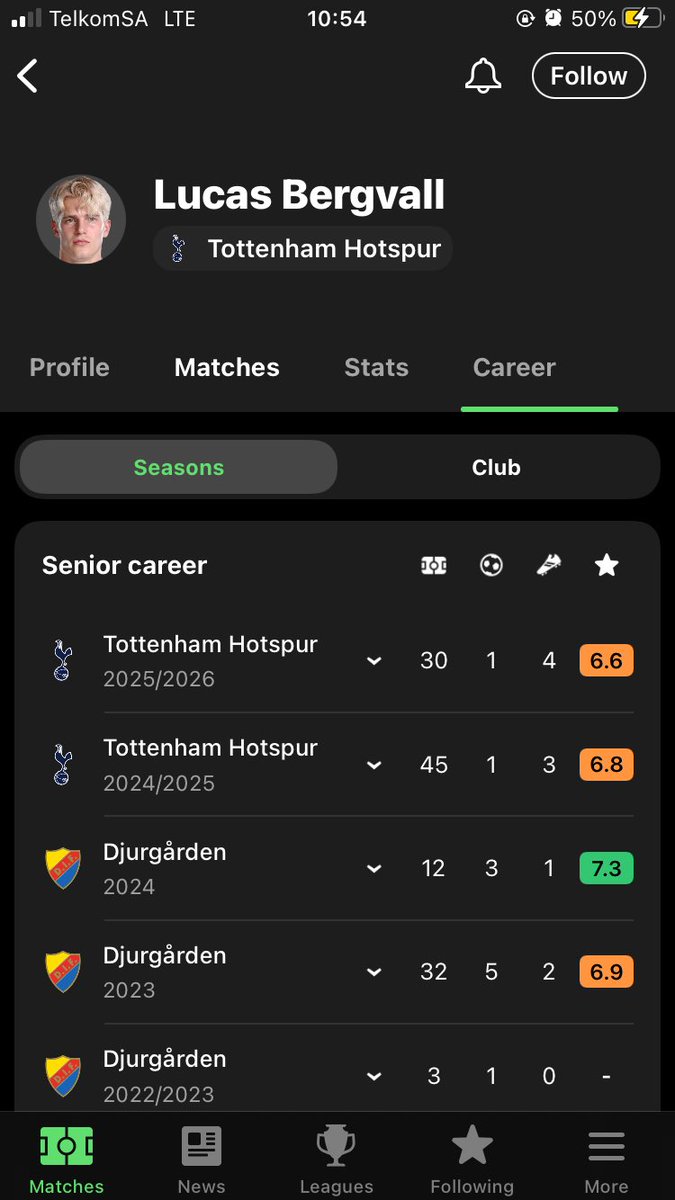Go to the Following section

[x=471, y=1160]
